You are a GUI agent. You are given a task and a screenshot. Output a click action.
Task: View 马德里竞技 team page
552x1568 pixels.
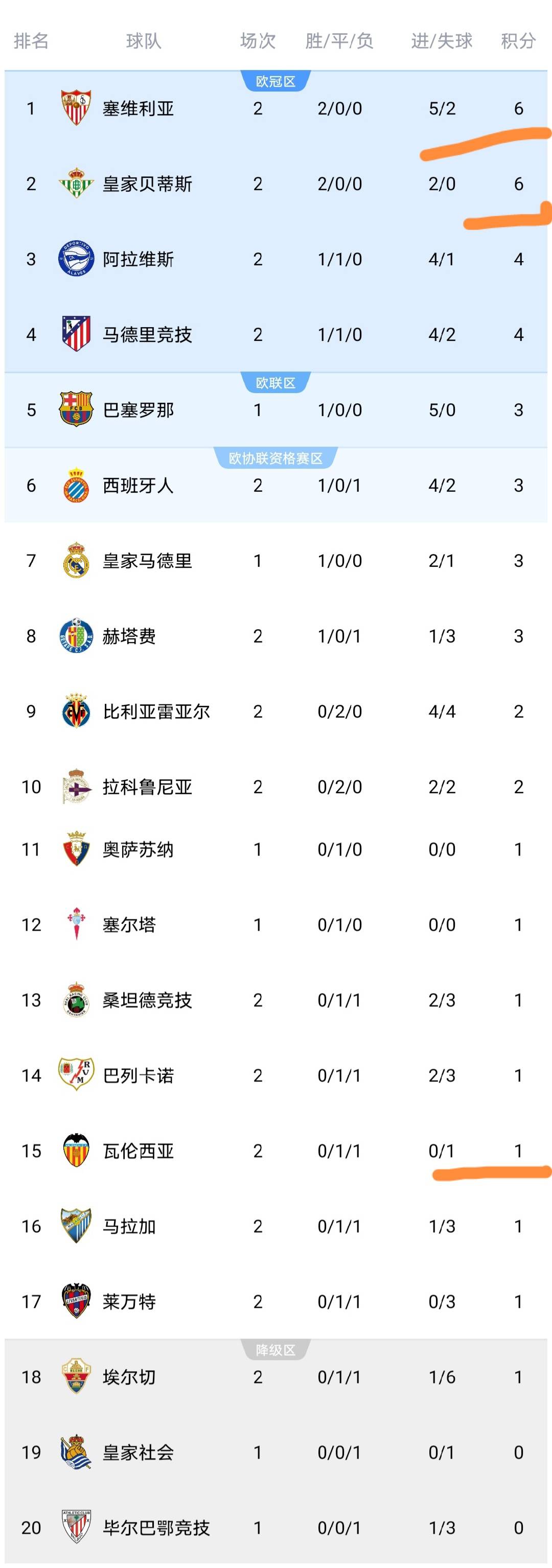pyautogui.click(x=275, y=335)
